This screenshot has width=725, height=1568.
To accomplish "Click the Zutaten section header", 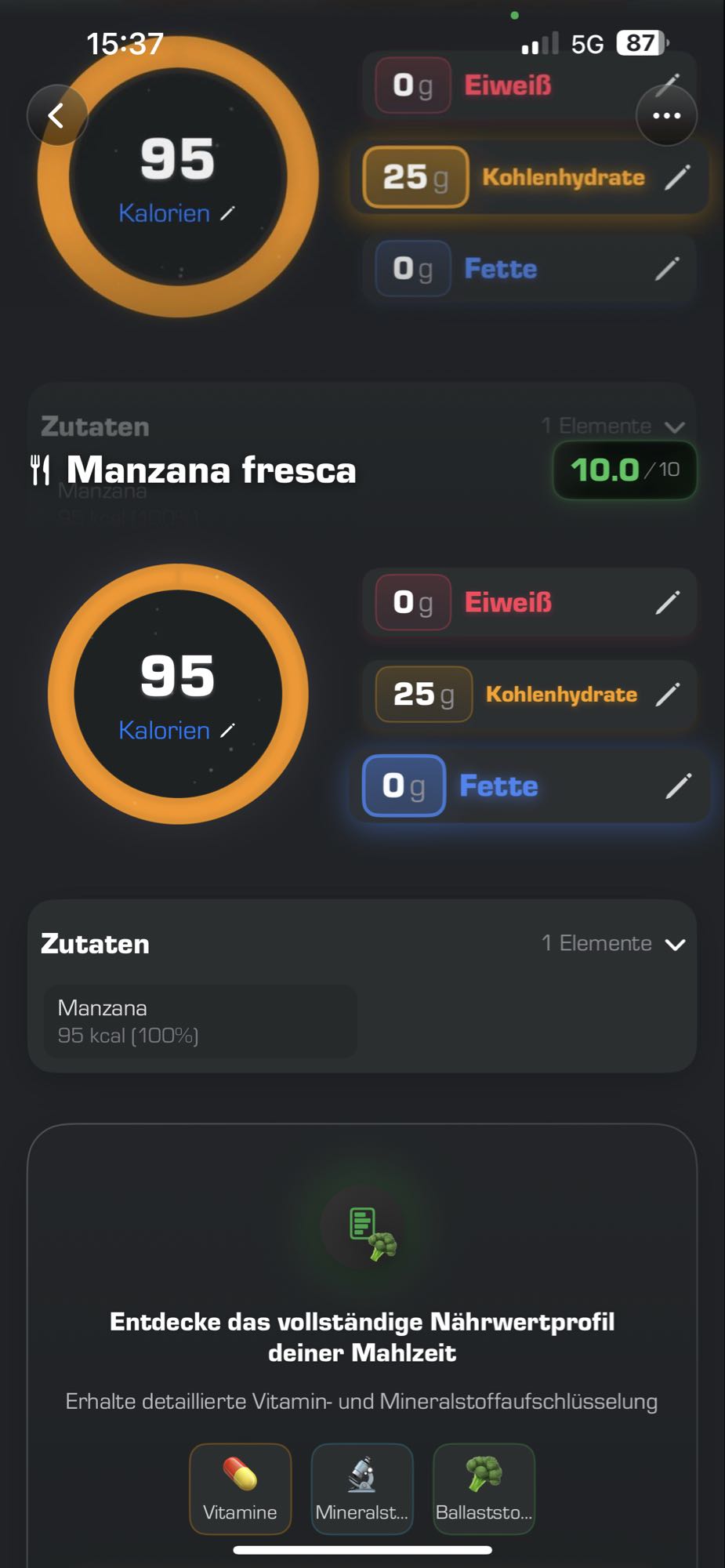I will pyautogui.click(x=95, y=944).
